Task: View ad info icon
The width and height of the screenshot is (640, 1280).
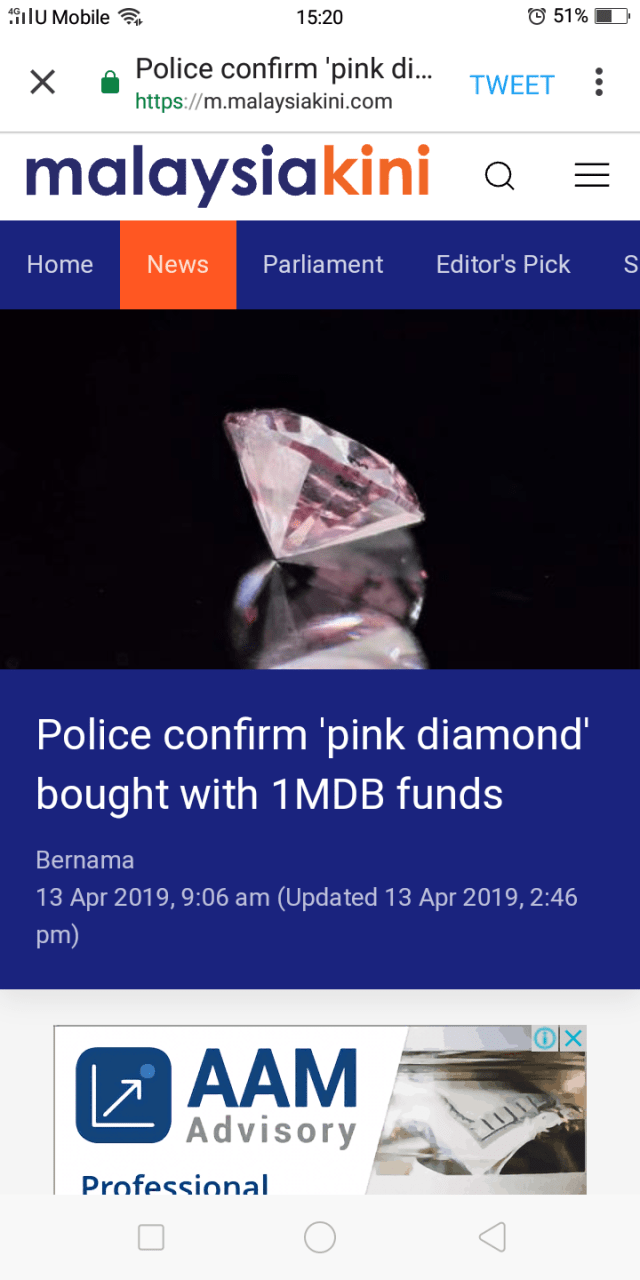Action: 545,1039
